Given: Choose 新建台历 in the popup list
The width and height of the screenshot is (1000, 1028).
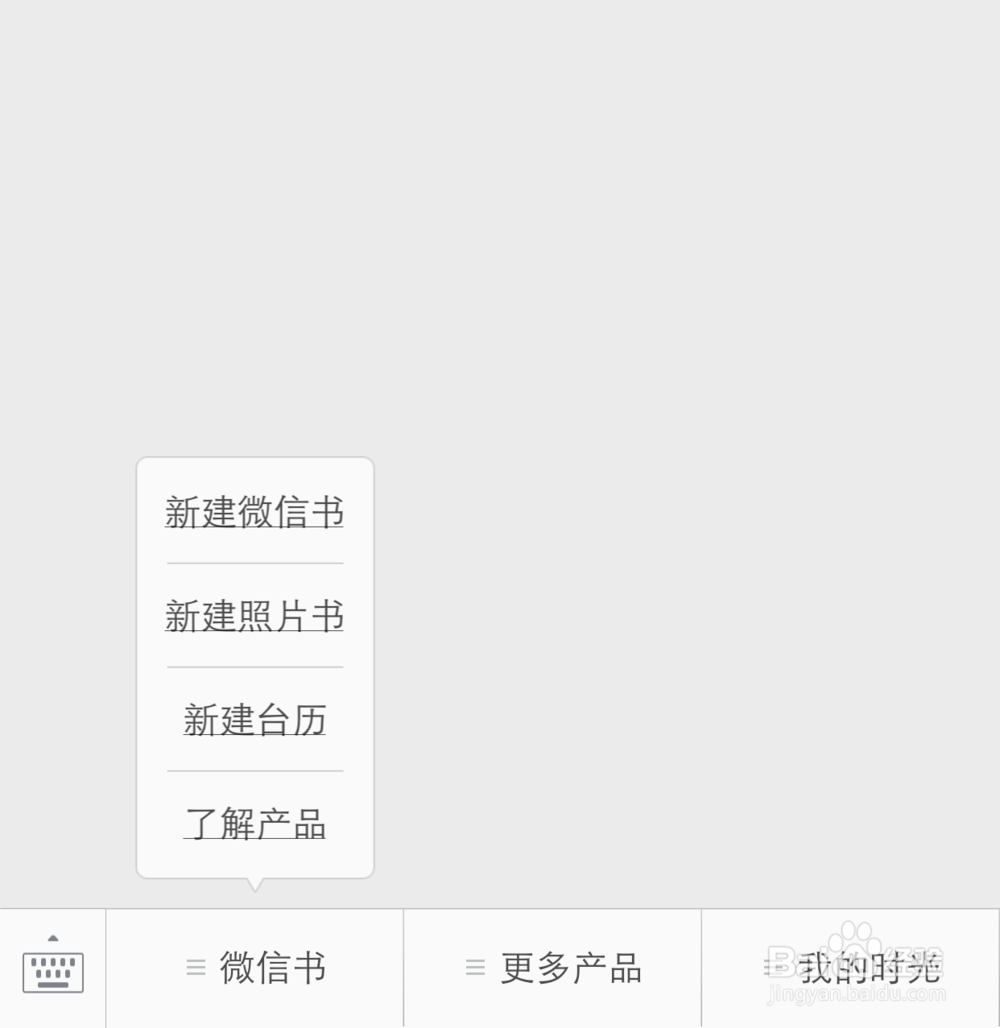Looking at the screenshot, I should pos(253,720).
